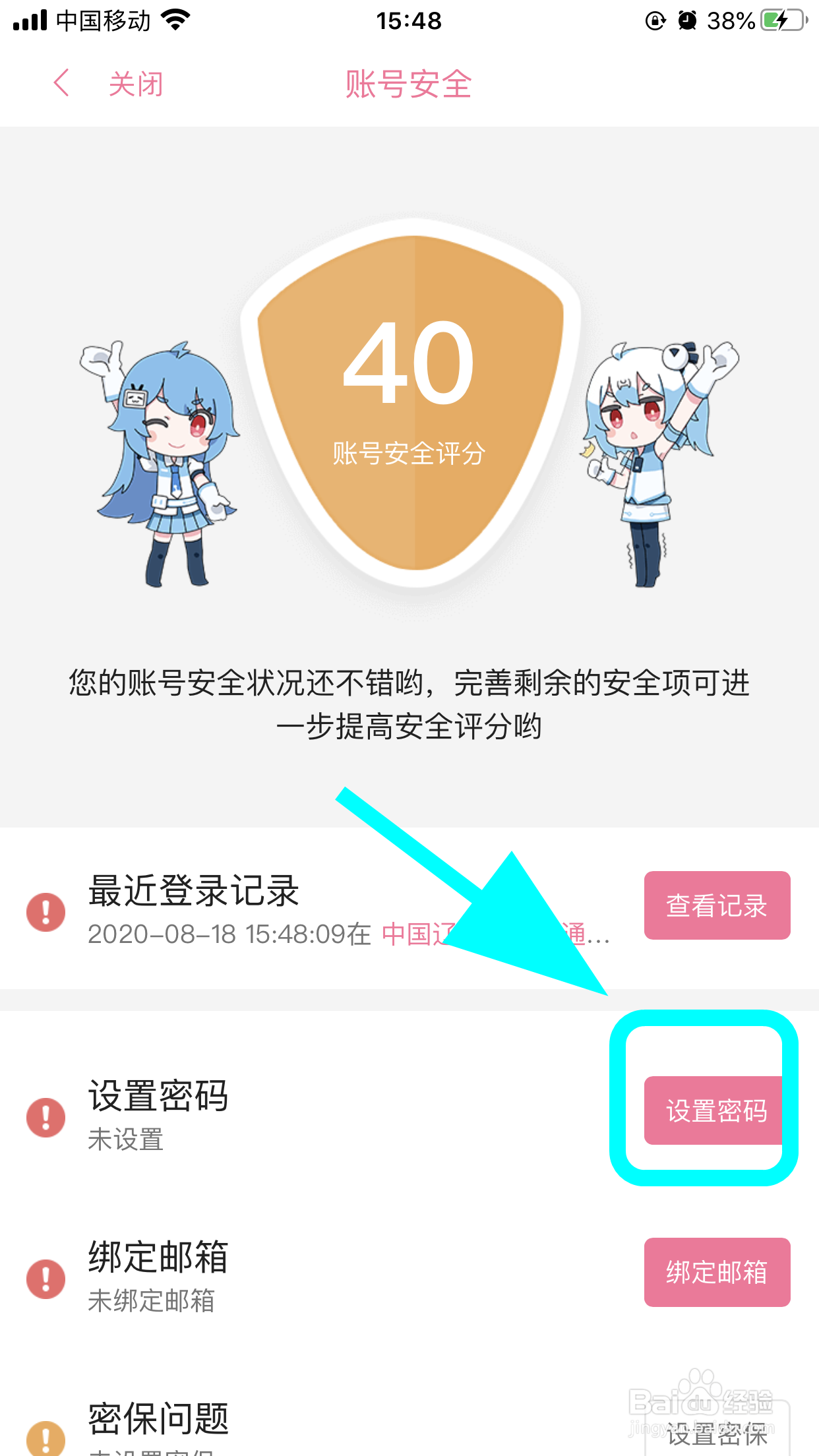The width and height of the screenshot is (819, 1456).
Task: Click the warning icon next to 设置密码
Action: [44, 1117]
